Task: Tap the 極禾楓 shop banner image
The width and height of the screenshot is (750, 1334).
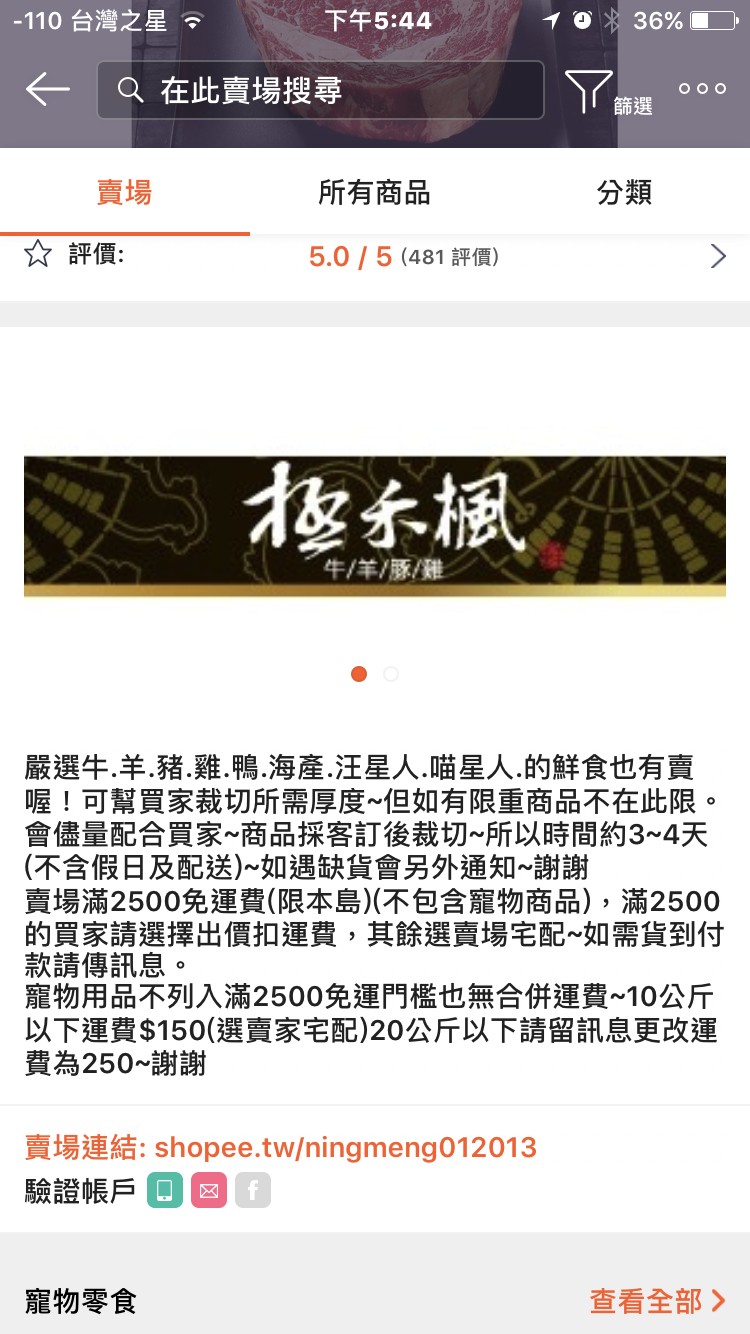Action: [x=375, y=527]
